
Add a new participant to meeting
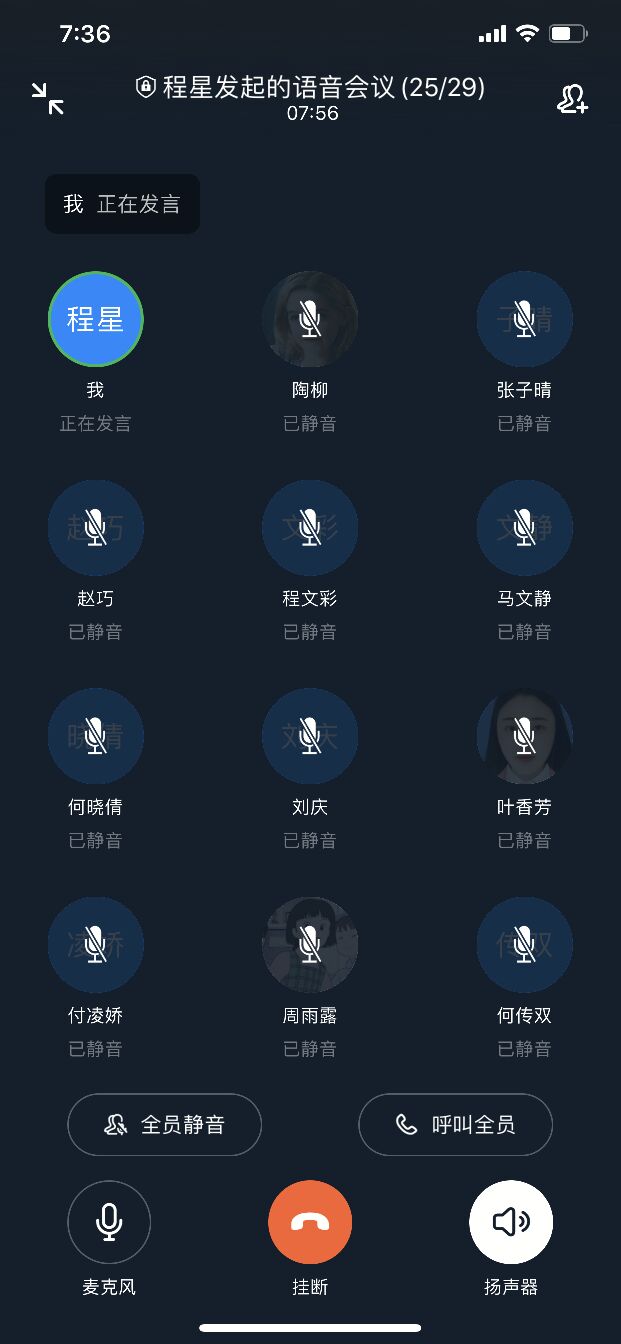point(572,99)
